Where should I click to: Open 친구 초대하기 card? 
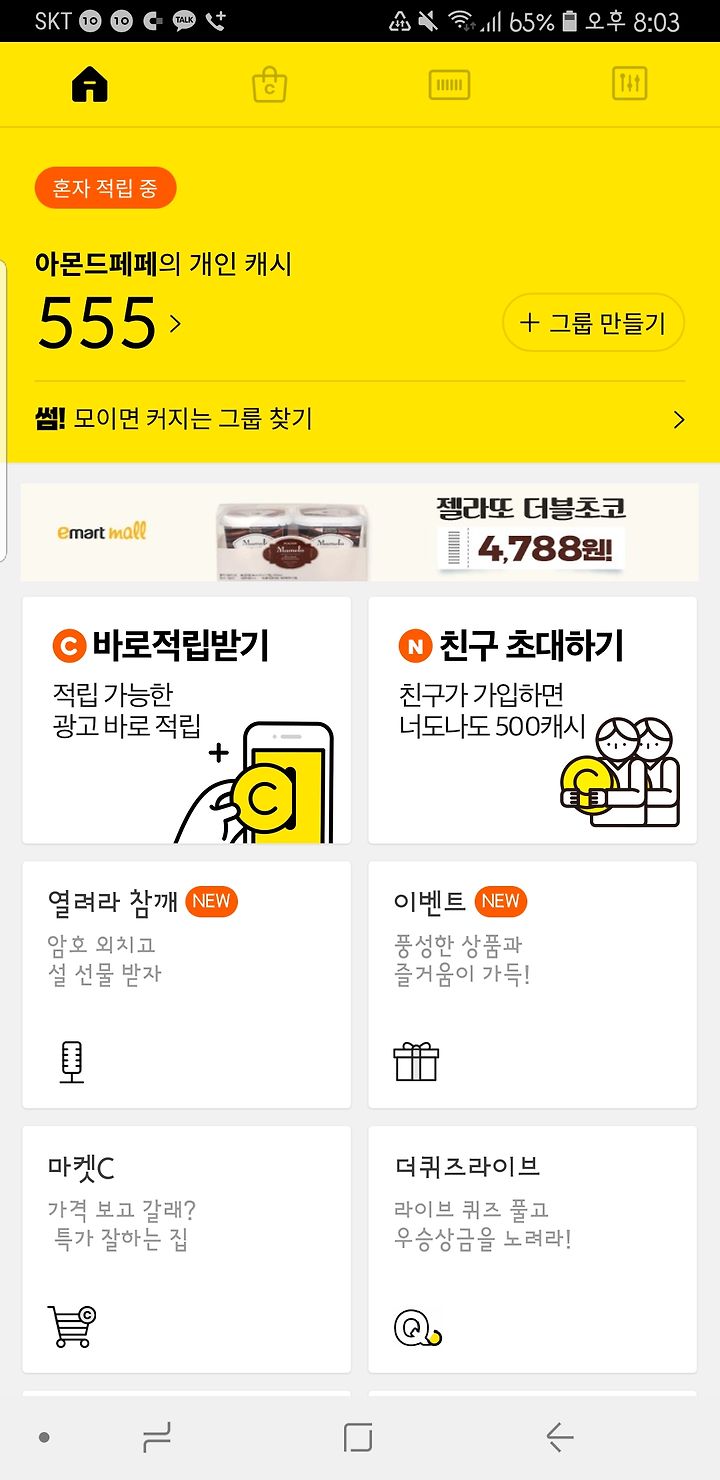(533, 720)
